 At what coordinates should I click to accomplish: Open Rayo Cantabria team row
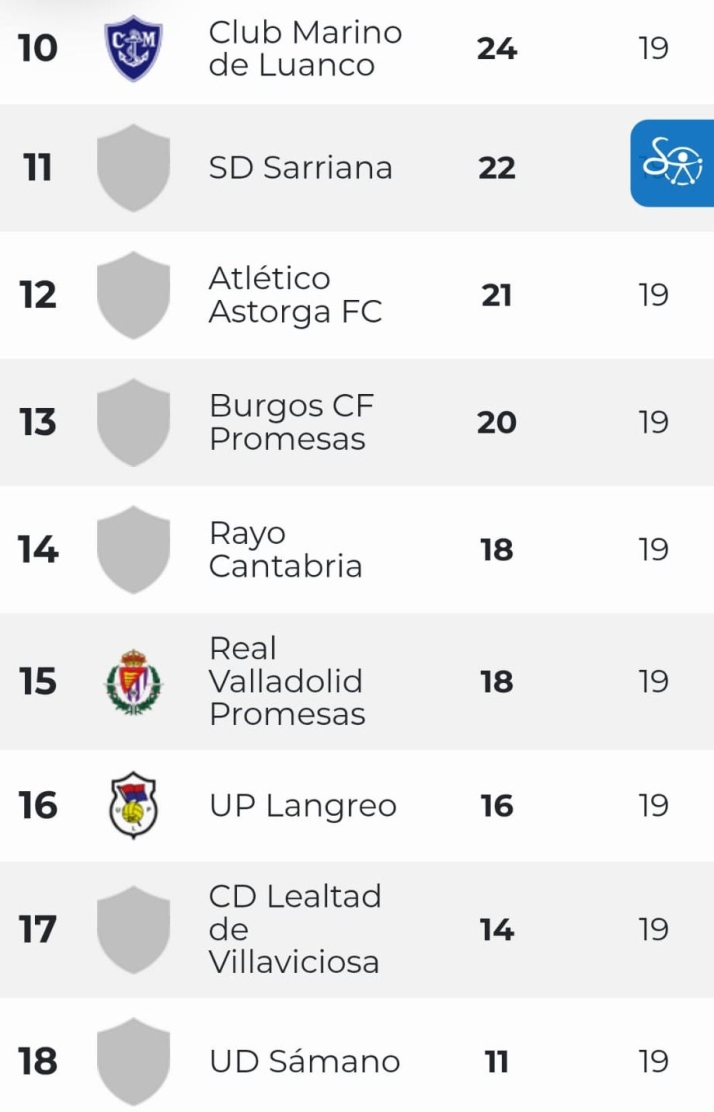285,549
